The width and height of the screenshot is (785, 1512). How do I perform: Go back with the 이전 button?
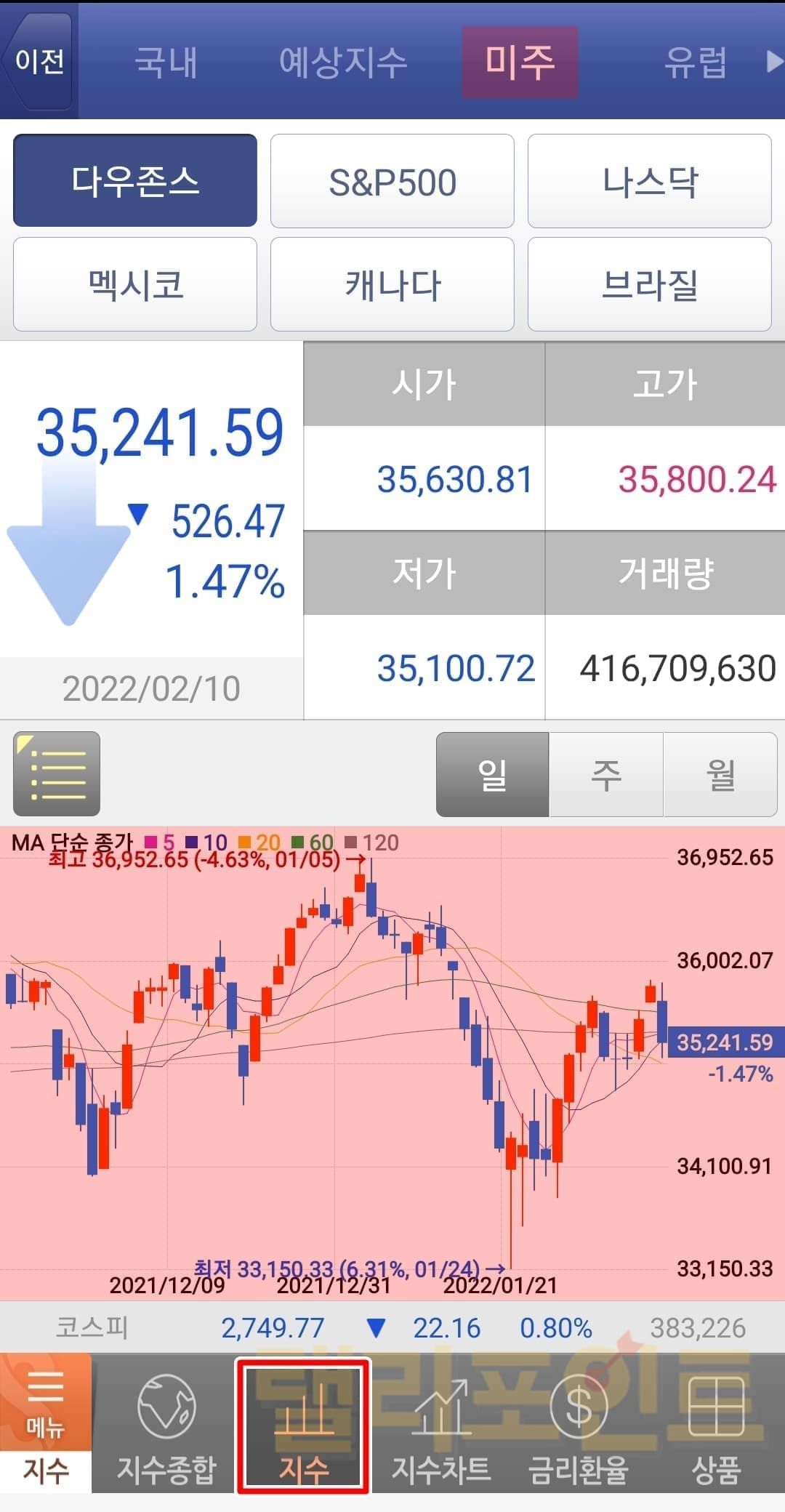click(39, 61)
